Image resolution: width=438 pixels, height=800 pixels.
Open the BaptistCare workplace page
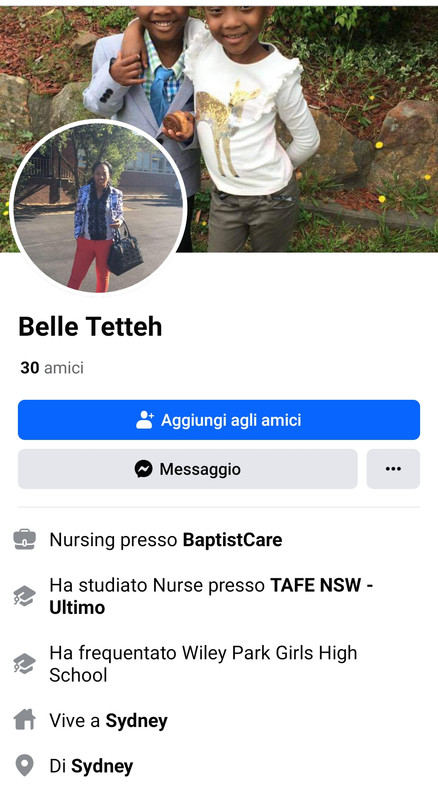click(232, 540)
